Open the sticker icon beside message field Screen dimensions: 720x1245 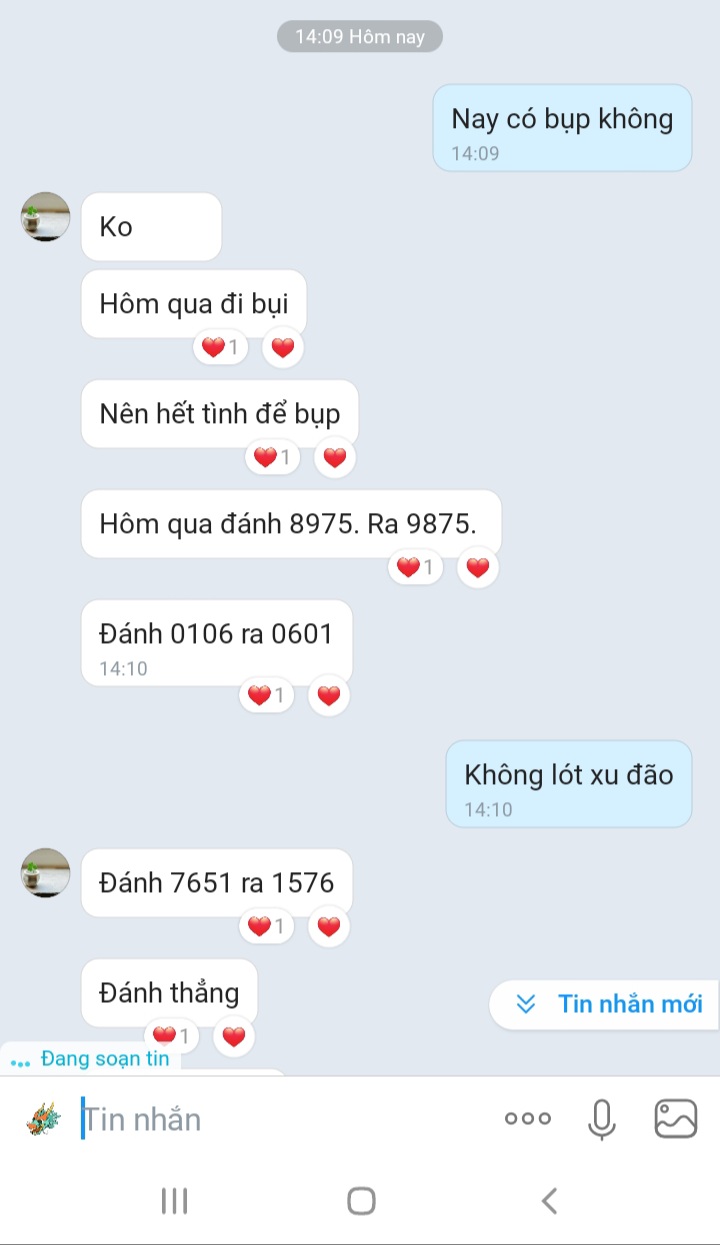[x=43, y=1118]
